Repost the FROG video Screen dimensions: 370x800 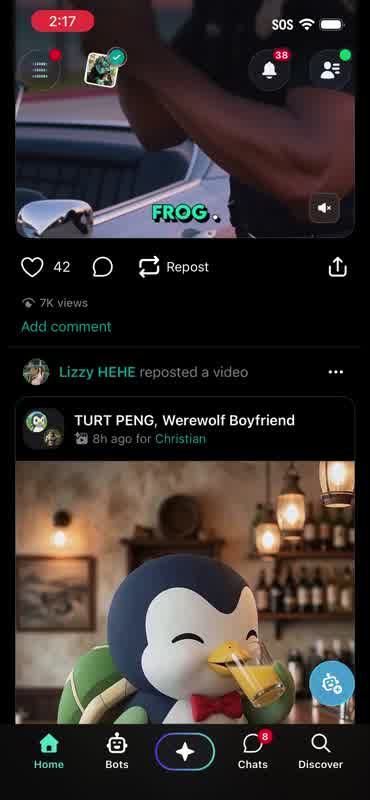[x=174, y=267]
